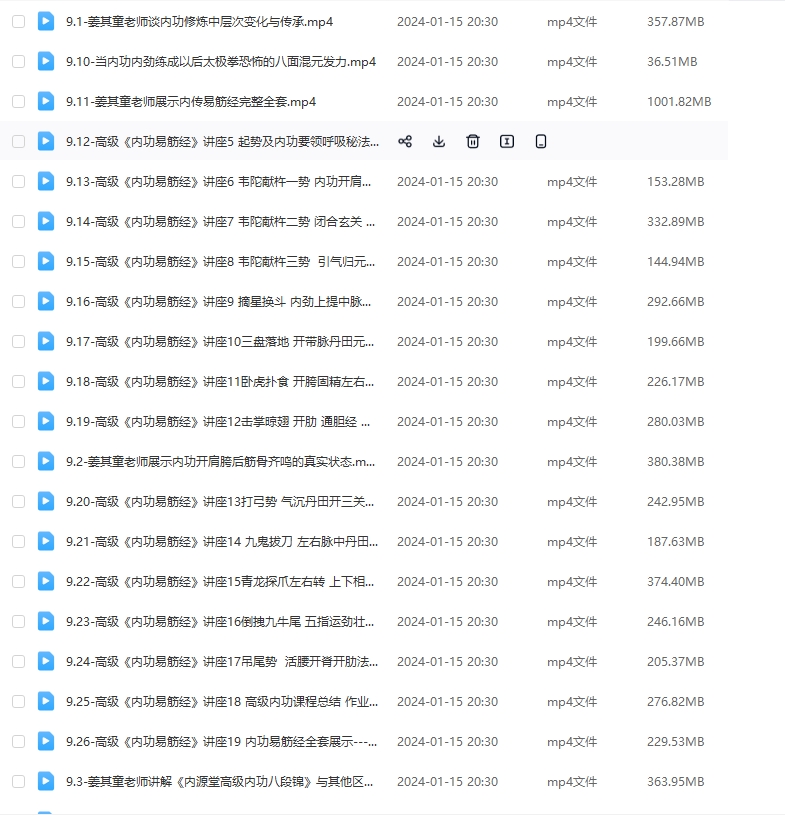
Task: Send the 9.12 file to phone
Action: pyautogui.click(x=541, y=142)
